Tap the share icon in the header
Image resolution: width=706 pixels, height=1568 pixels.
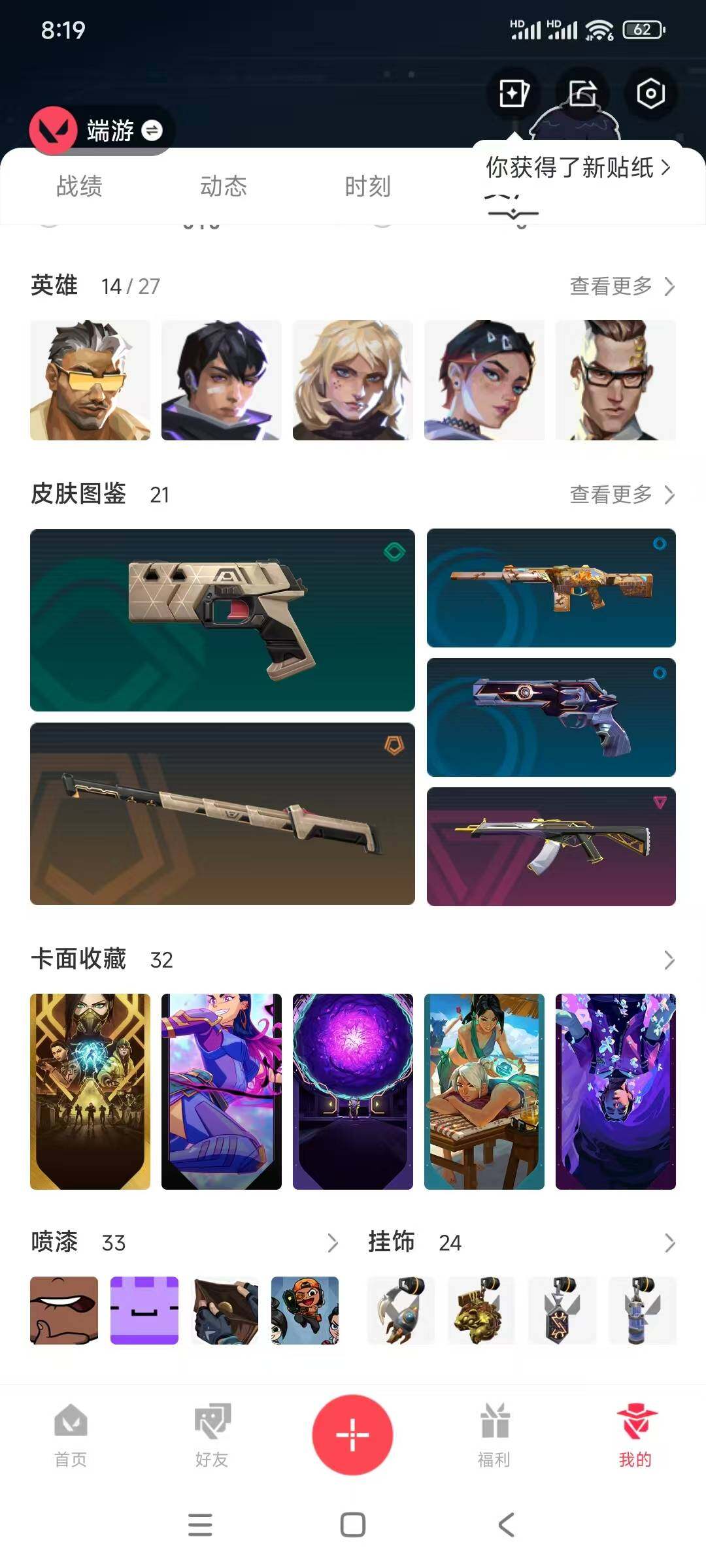click(x=582, y=93)
